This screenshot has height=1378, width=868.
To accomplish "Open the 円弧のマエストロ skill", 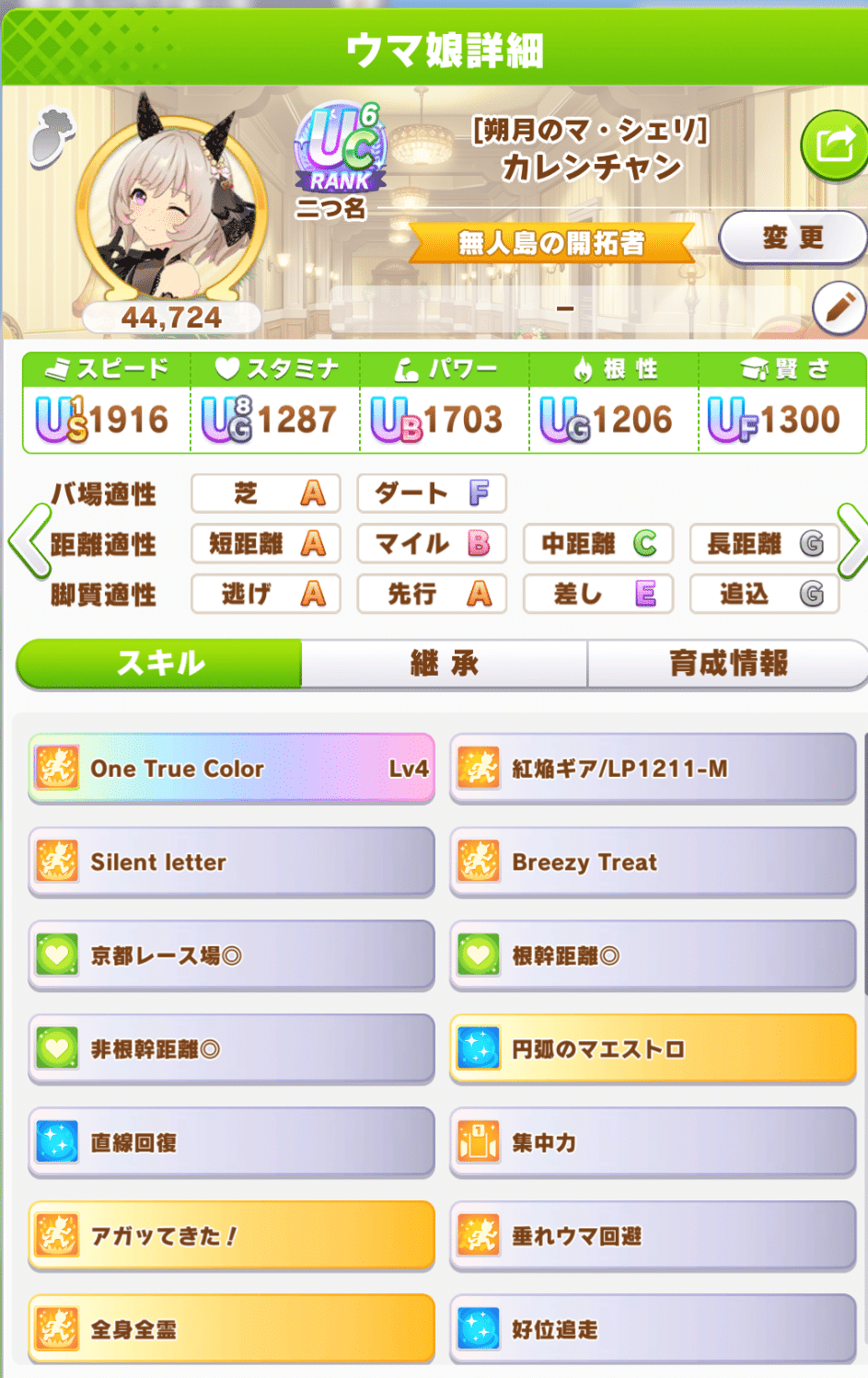I will [653, 1049].
